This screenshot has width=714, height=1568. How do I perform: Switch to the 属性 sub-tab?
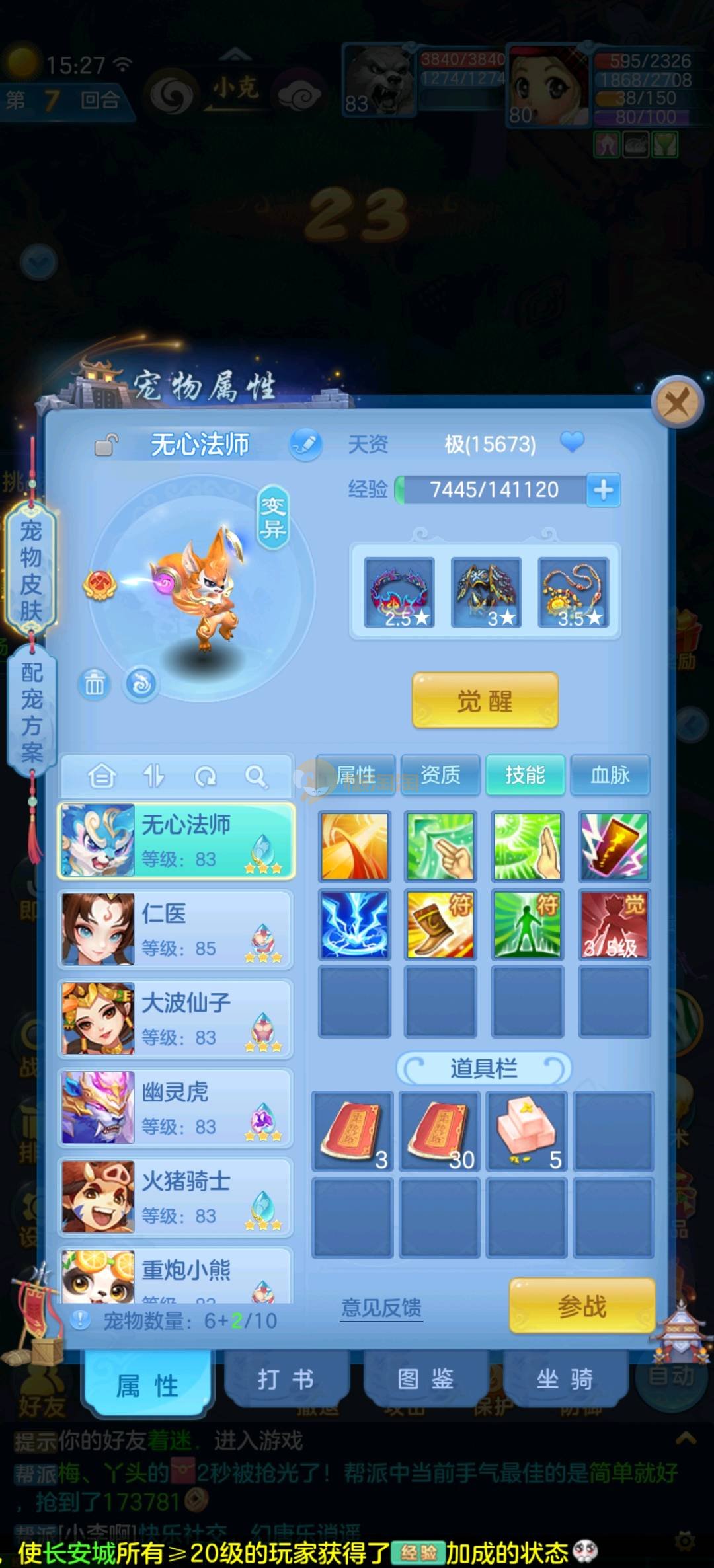(x=356, y=774)
